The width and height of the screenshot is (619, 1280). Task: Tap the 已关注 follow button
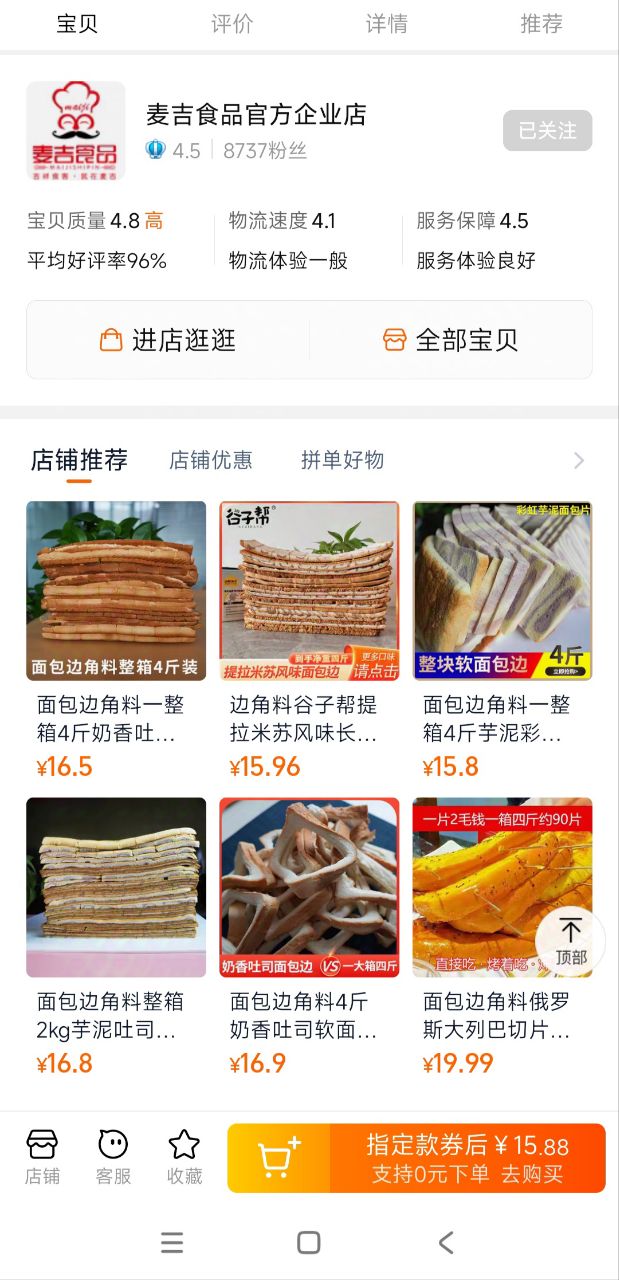click(547, 131)
